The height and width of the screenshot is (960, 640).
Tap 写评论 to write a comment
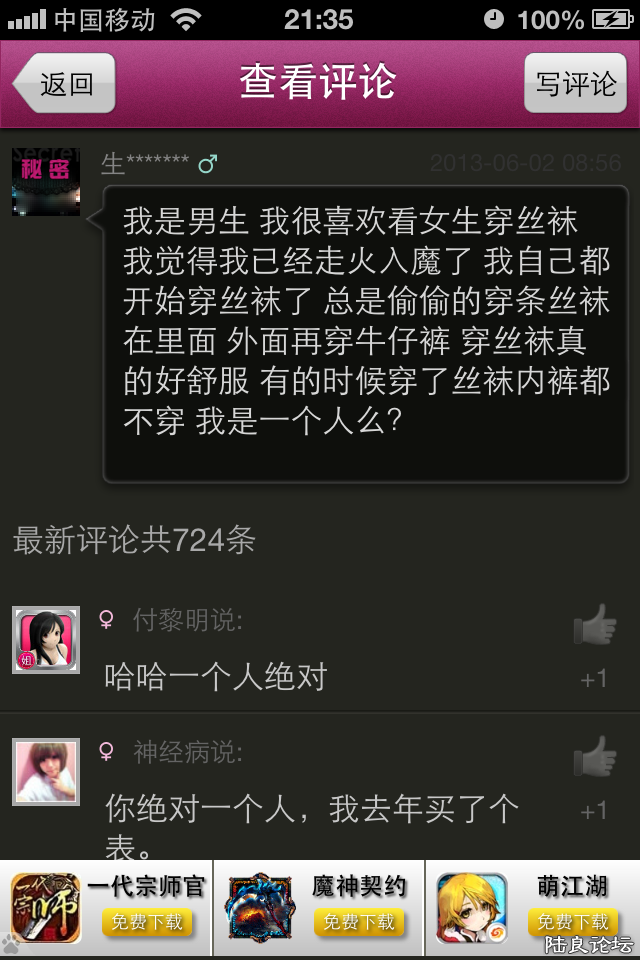[575, 84]
